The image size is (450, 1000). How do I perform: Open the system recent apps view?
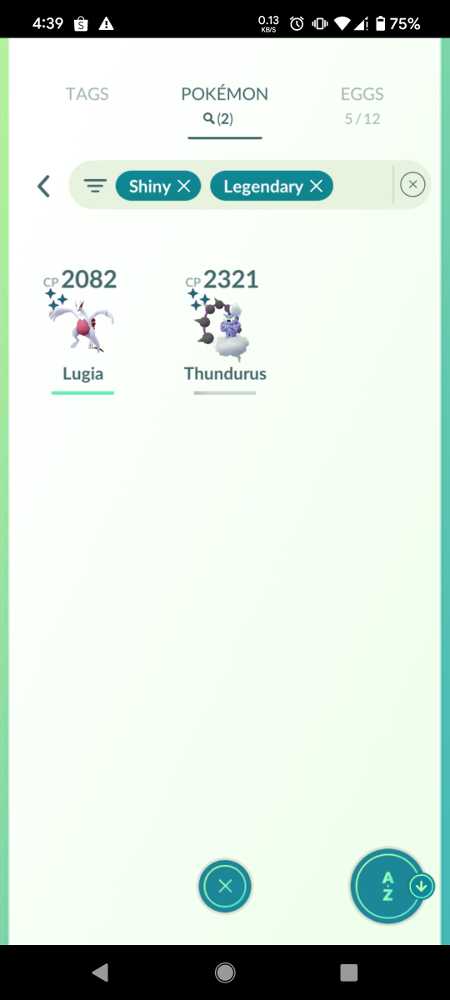[x=349, y=972]
